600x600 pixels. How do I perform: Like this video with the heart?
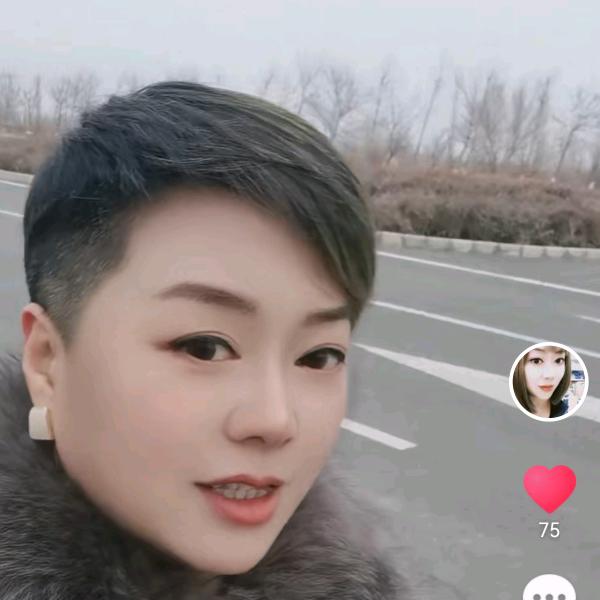[549, 488]
